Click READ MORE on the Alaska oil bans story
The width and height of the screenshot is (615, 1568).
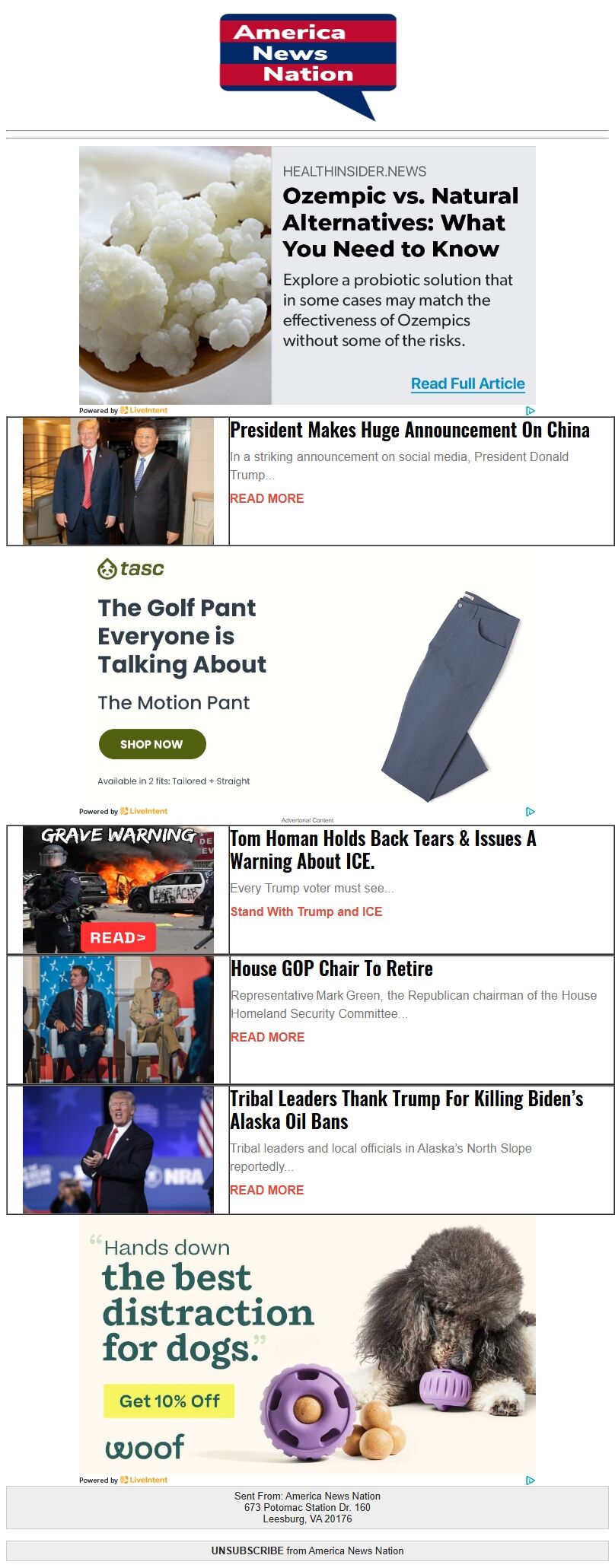click(266, 1189)
